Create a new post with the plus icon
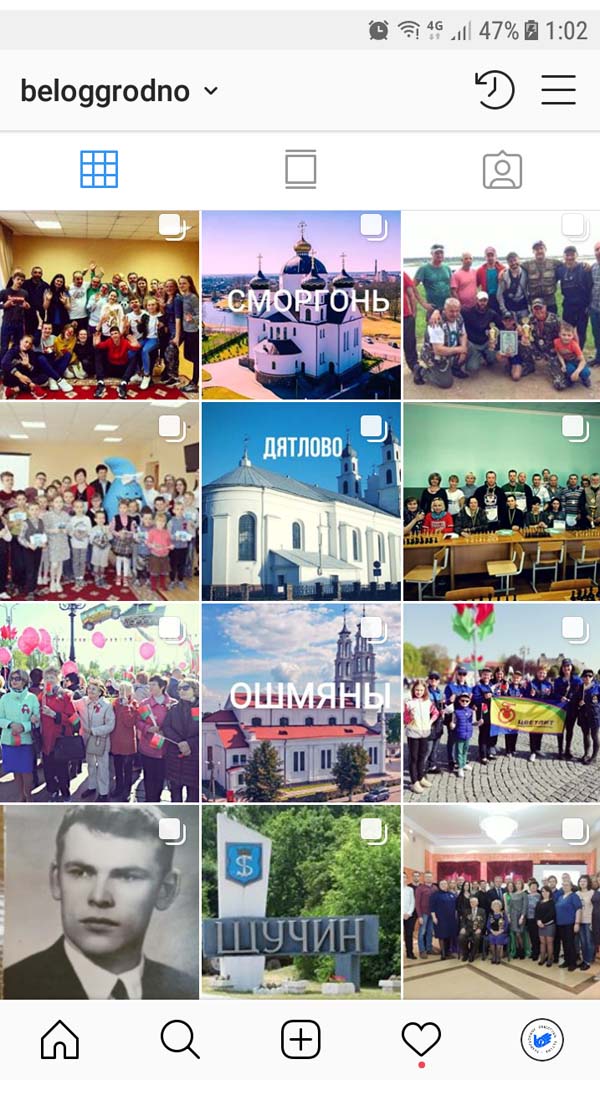 [300, 1041]
